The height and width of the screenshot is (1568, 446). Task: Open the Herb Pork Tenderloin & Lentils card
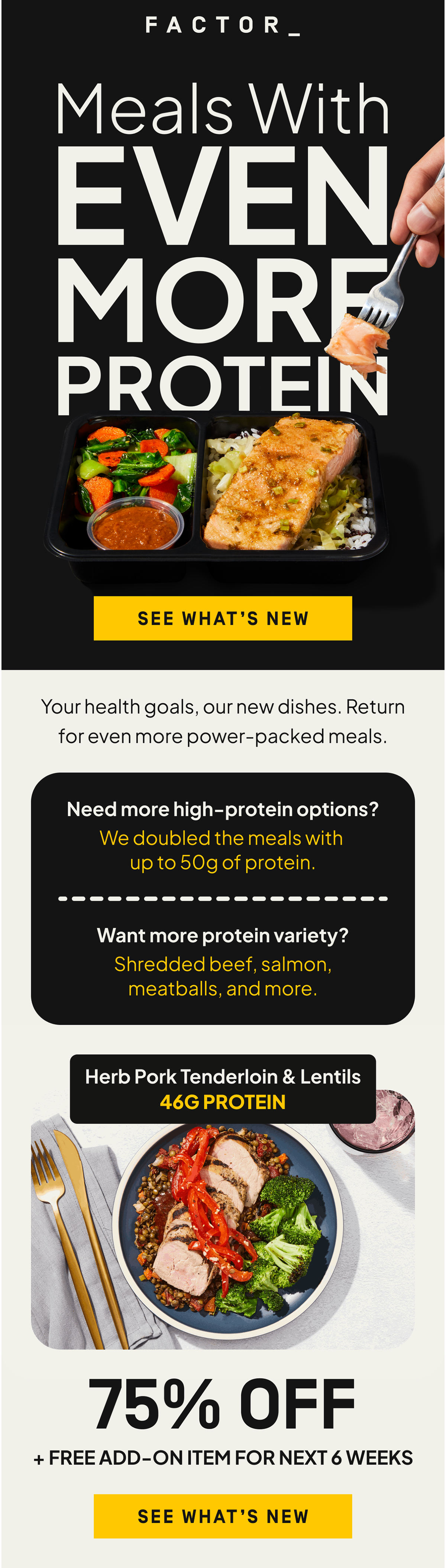(222, 1211)
